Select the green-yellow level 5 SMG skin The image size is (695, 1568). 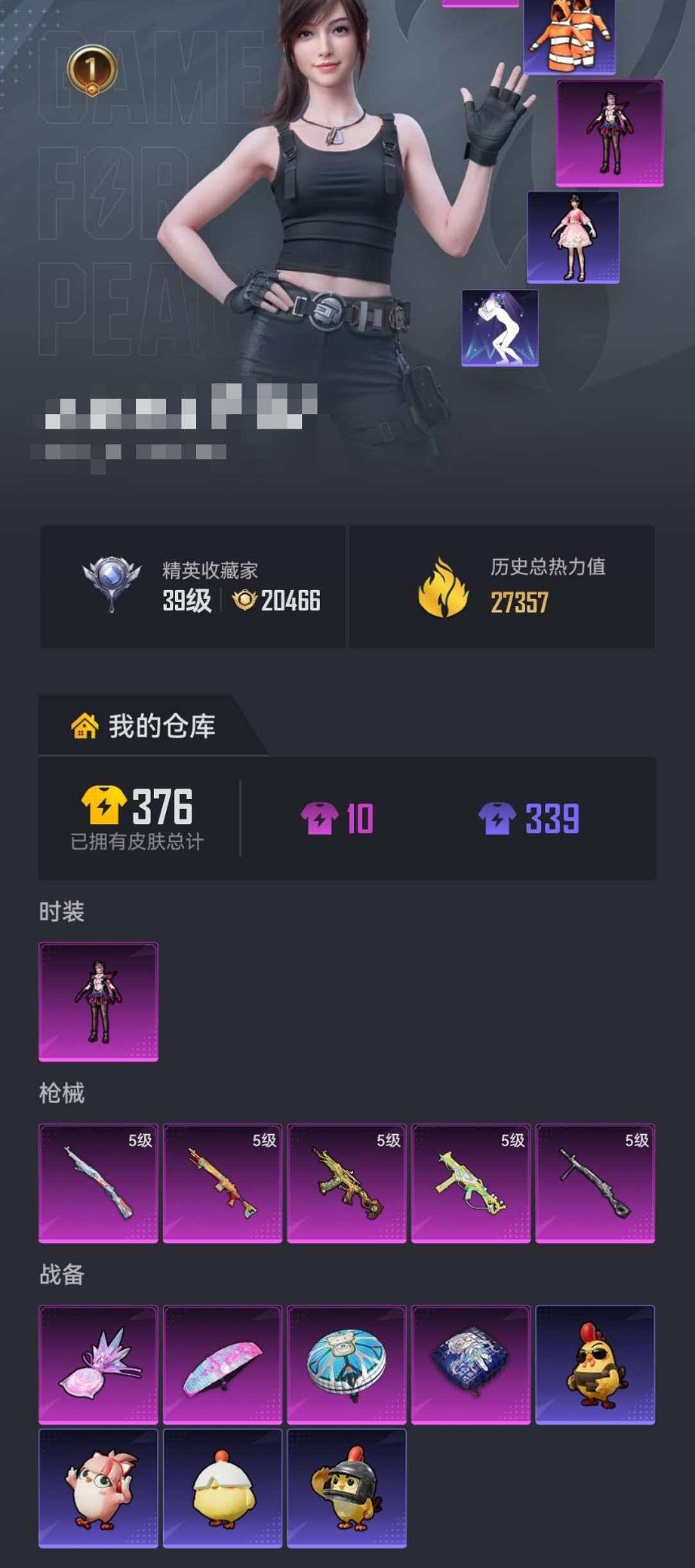click(x=471, y=1183)
